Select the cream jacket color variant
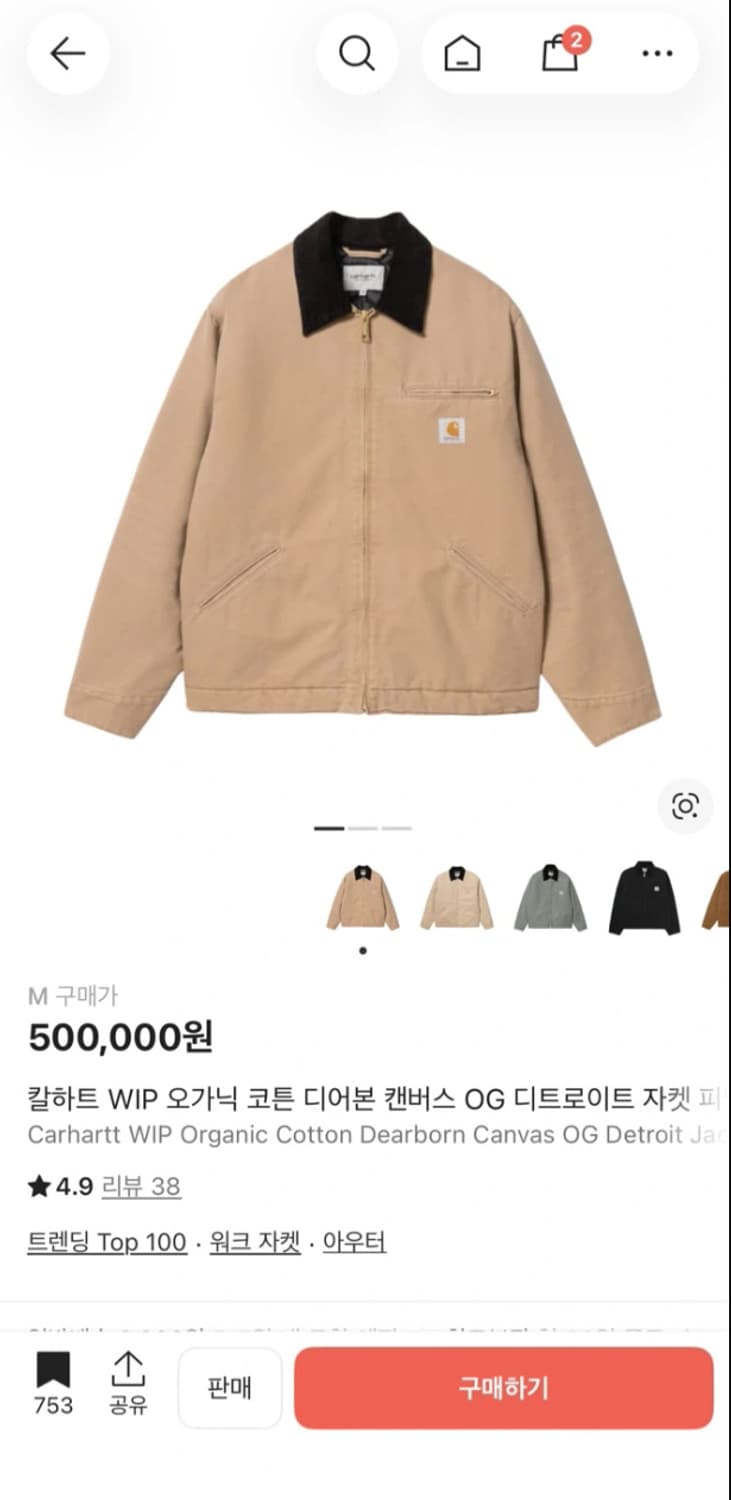Image resolution: width=731 pixels, height=1500 pixels. (458, 898)
